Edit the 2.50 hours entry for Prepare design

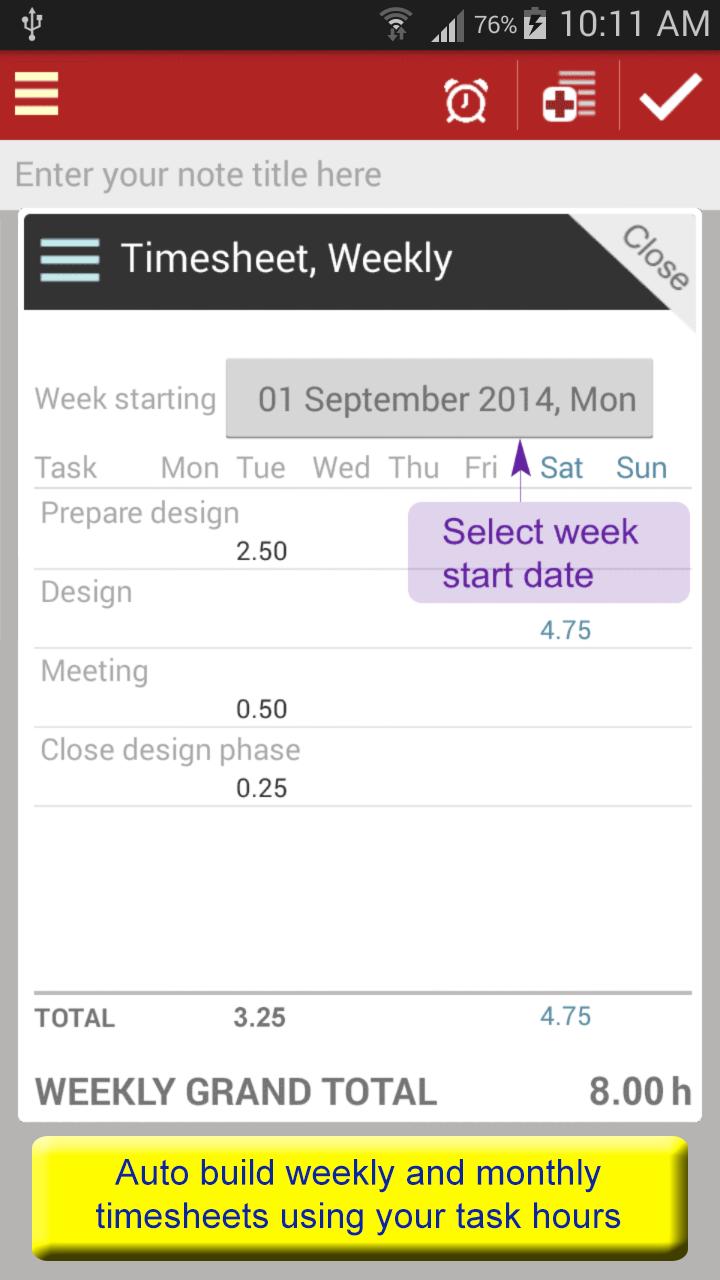click(x=262, y=550)
